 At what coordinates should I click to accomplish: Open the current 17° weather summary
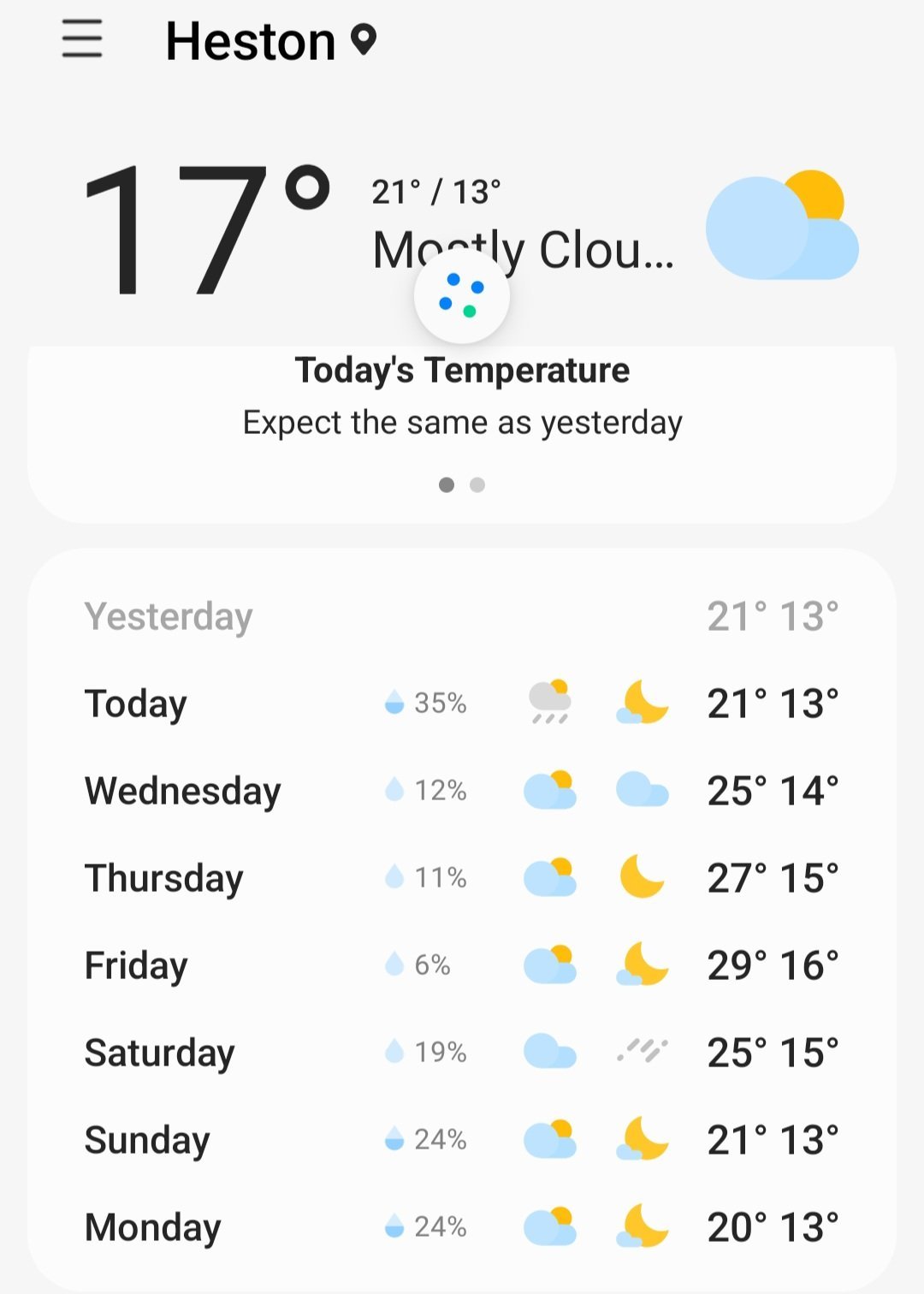click(205, 227)
